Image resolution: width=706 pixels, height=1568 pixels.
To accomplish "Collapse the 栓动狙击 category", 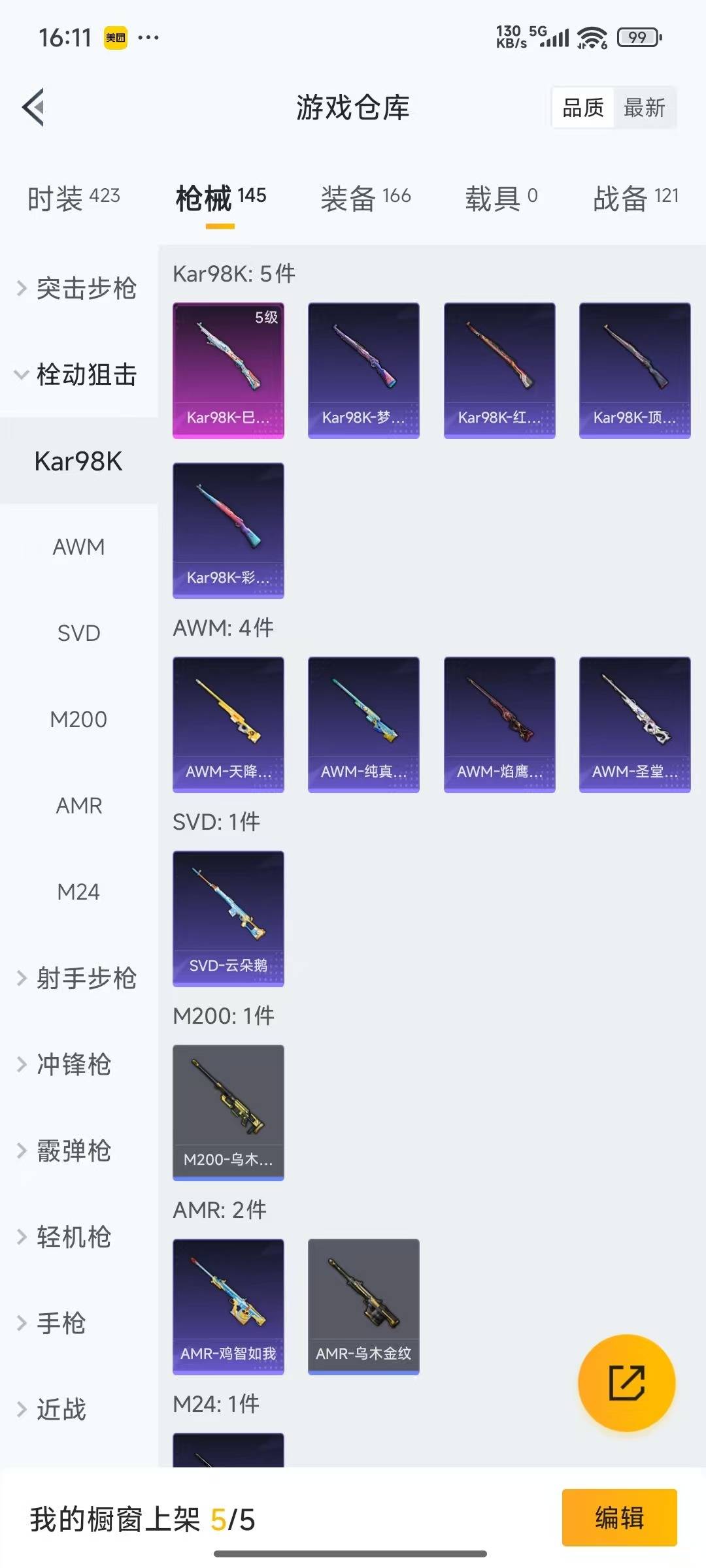I will pyautogui.click(x=78, y=374).
